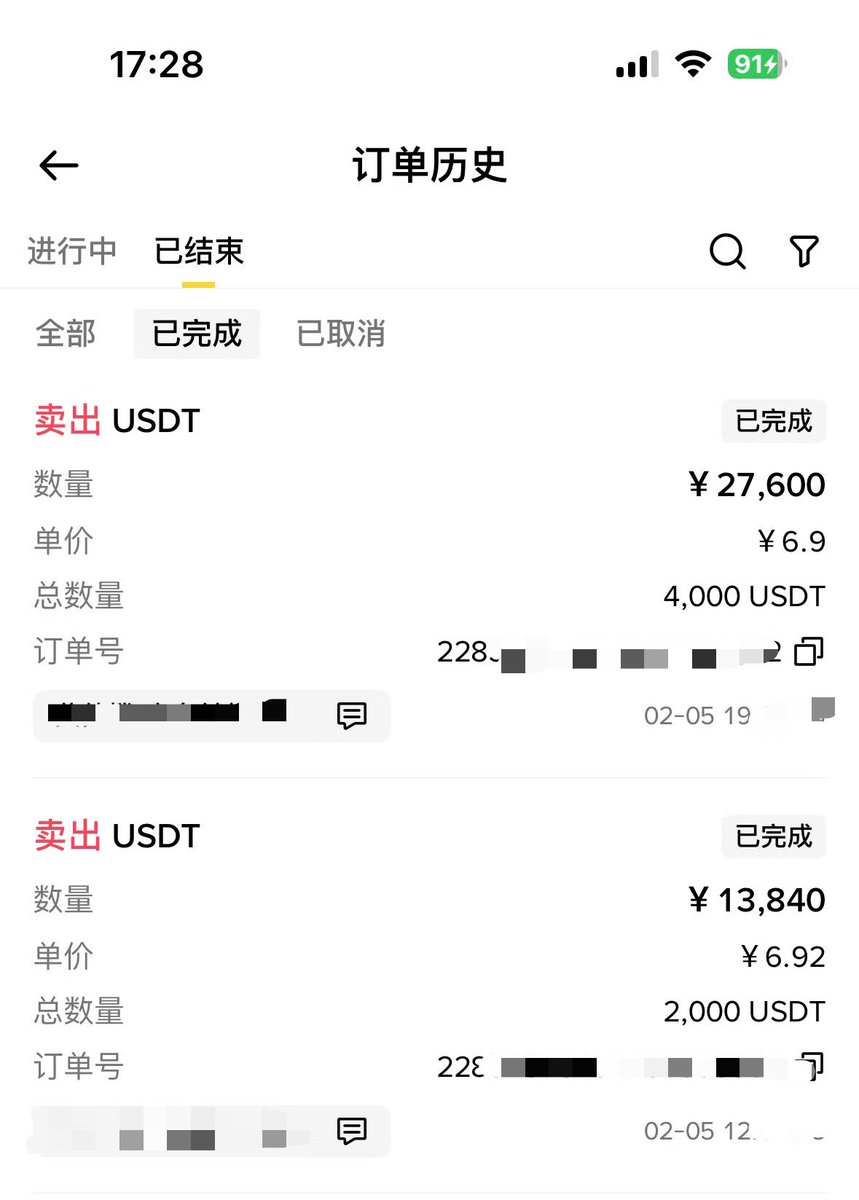The width and height of the screenshot is (859, 1200).
Task: Select the 已结束 tab
Action: coord(199,251)
